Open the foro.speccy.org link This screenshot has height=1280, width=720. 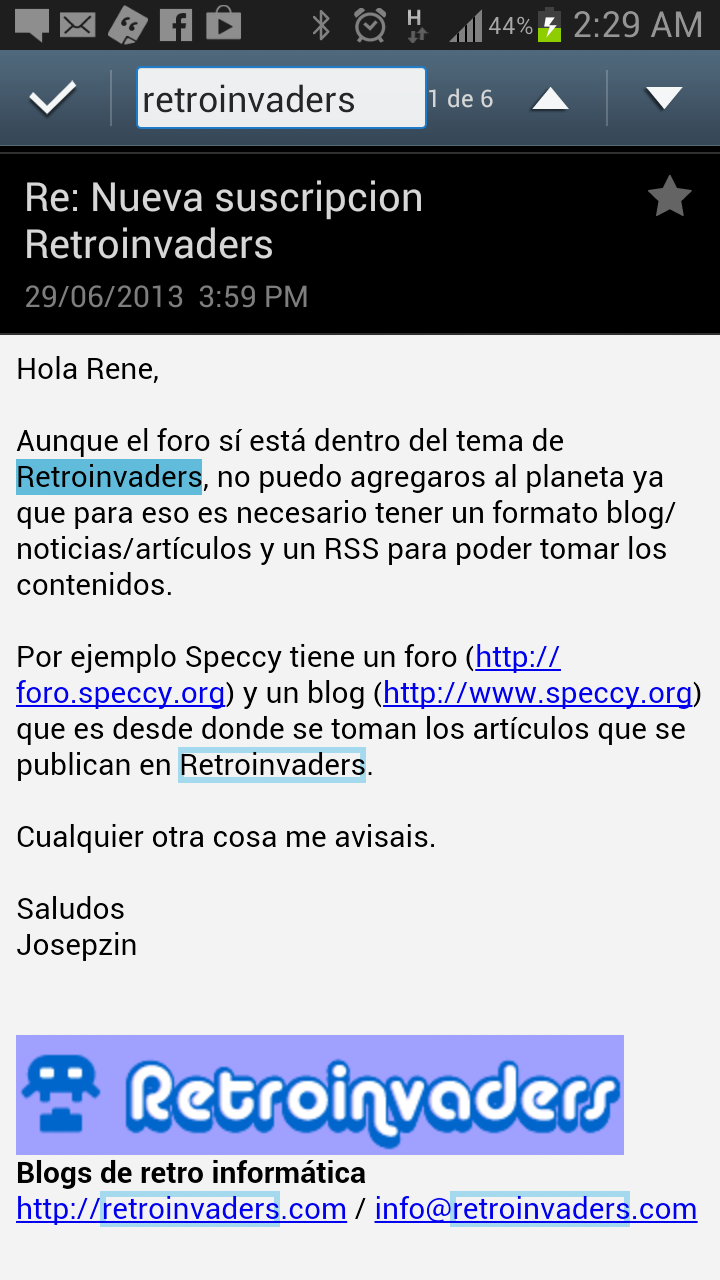[x=120, y=693]
